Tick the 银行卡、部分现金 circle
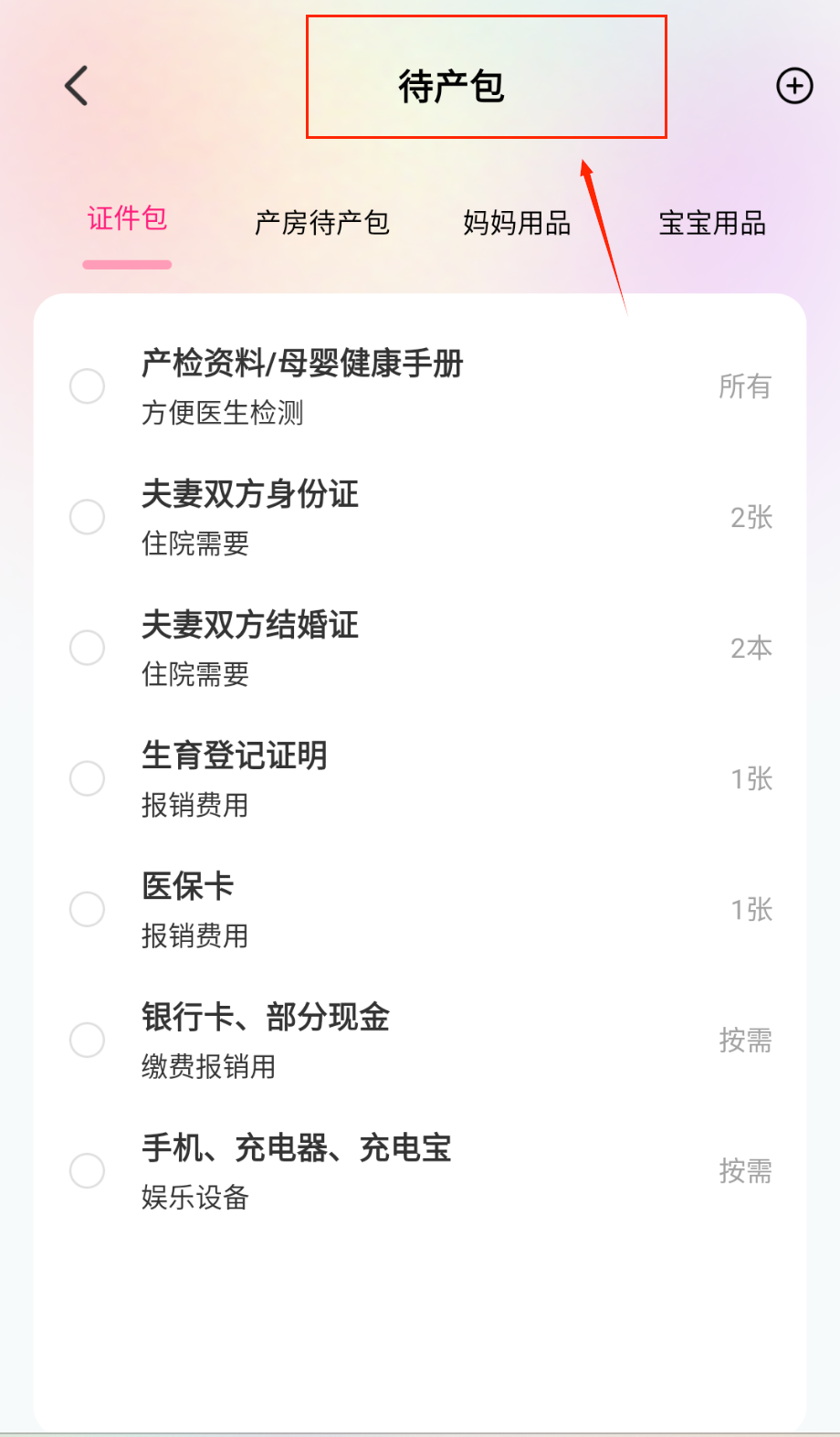The image size is (840, 1437). tap(88, 1040)
